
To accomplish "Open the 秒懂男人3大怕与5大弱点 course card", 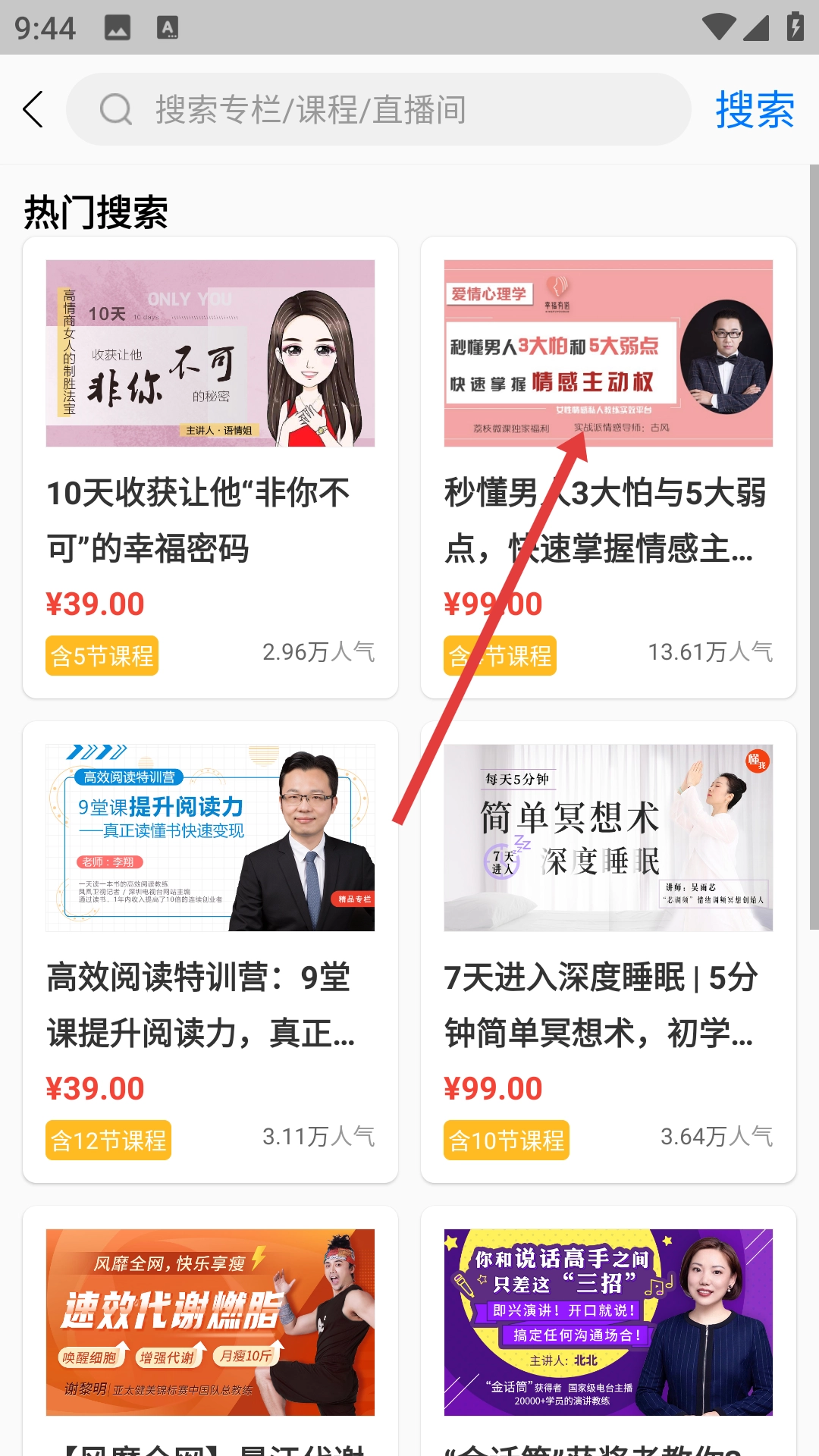I will [x=608, y=467].
